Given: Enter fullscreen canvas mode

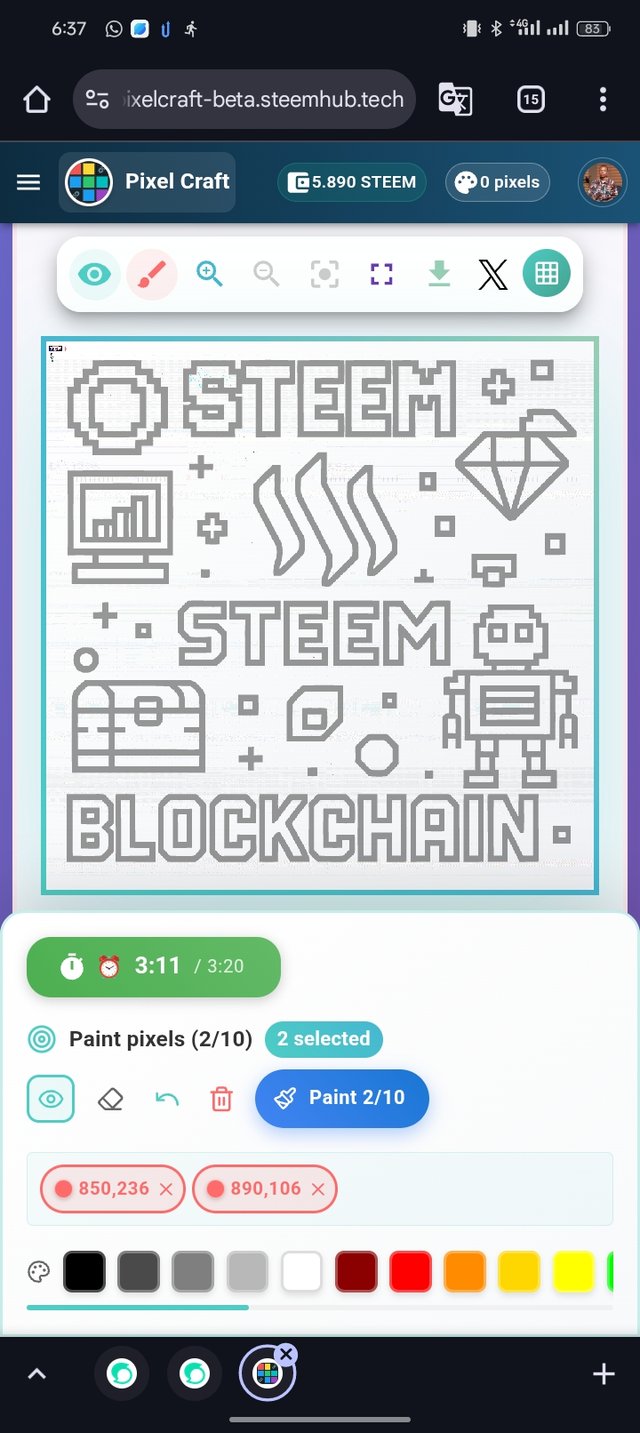Looking at the screenshot, I should tap(381, 274).
